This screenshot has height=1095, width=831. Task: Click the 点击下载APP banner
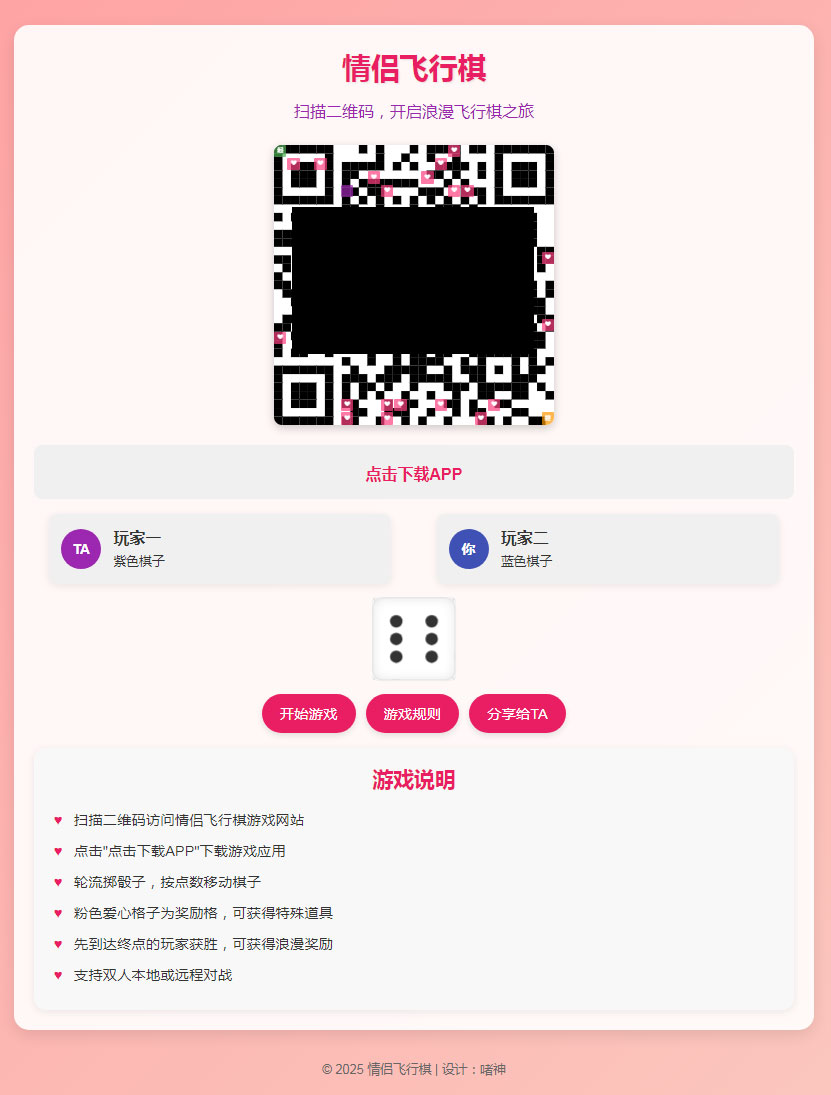(x=414, y=472)
